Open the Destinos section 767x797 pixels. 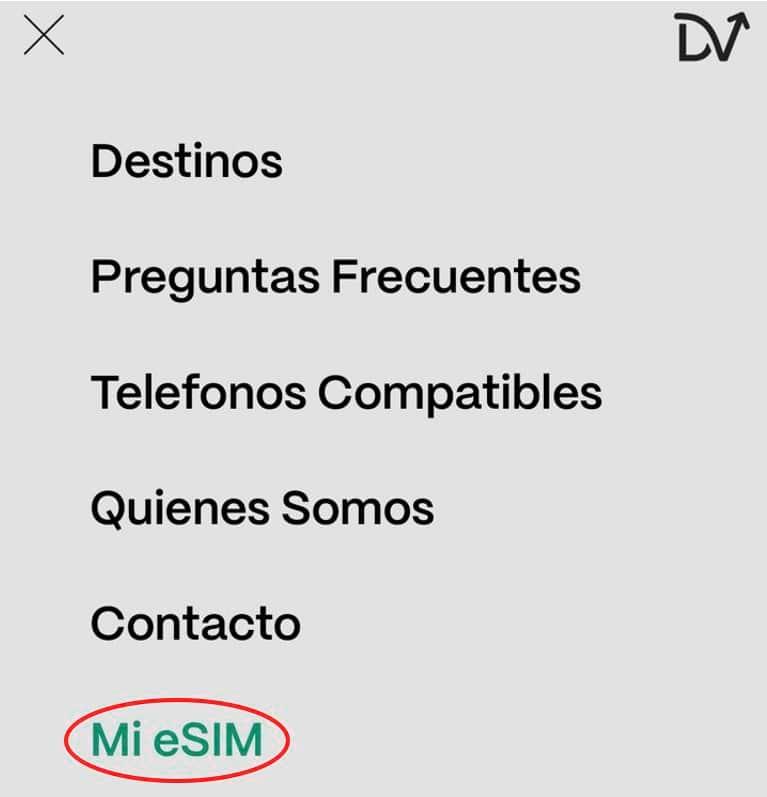pos(187,161)
